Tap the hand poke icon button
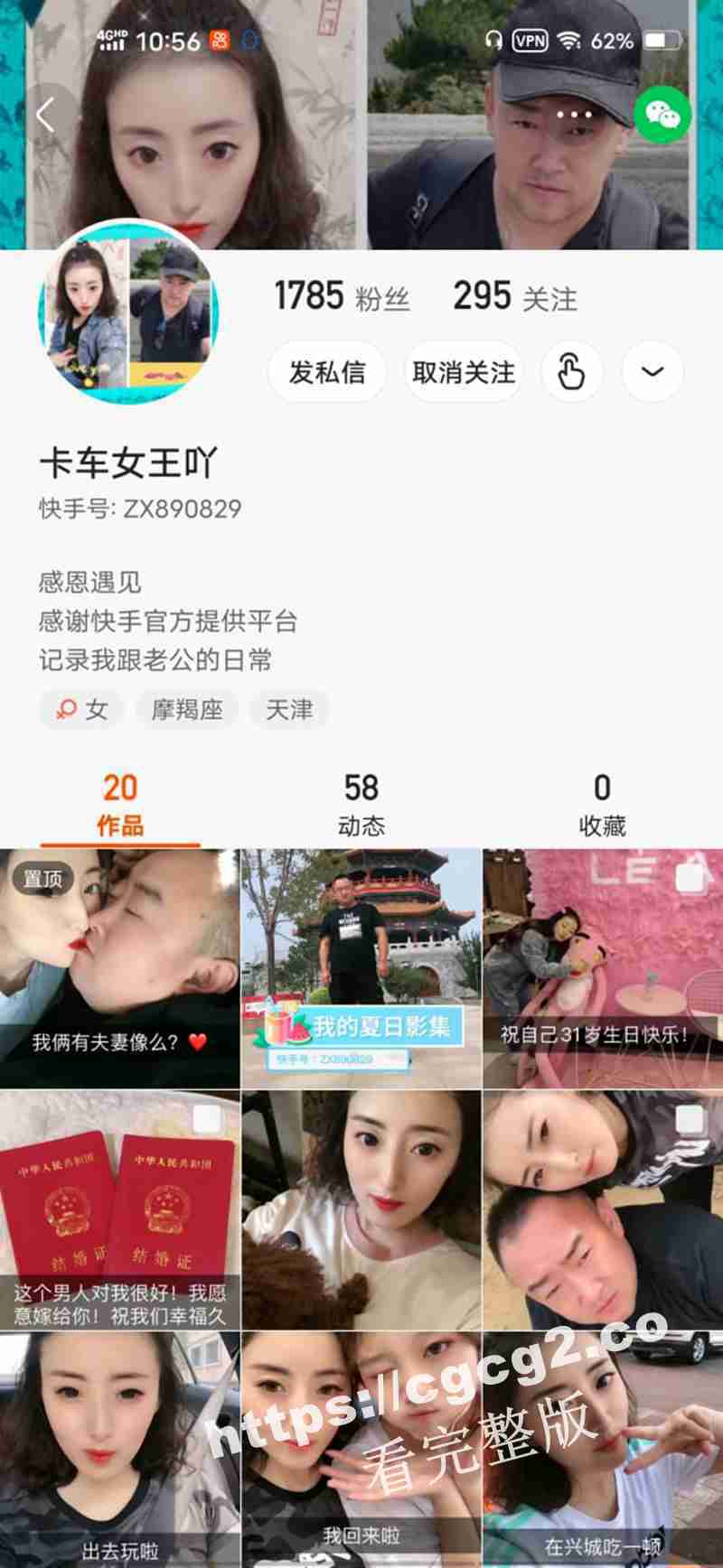This screenshot has height=1568, width=723. 571,371
